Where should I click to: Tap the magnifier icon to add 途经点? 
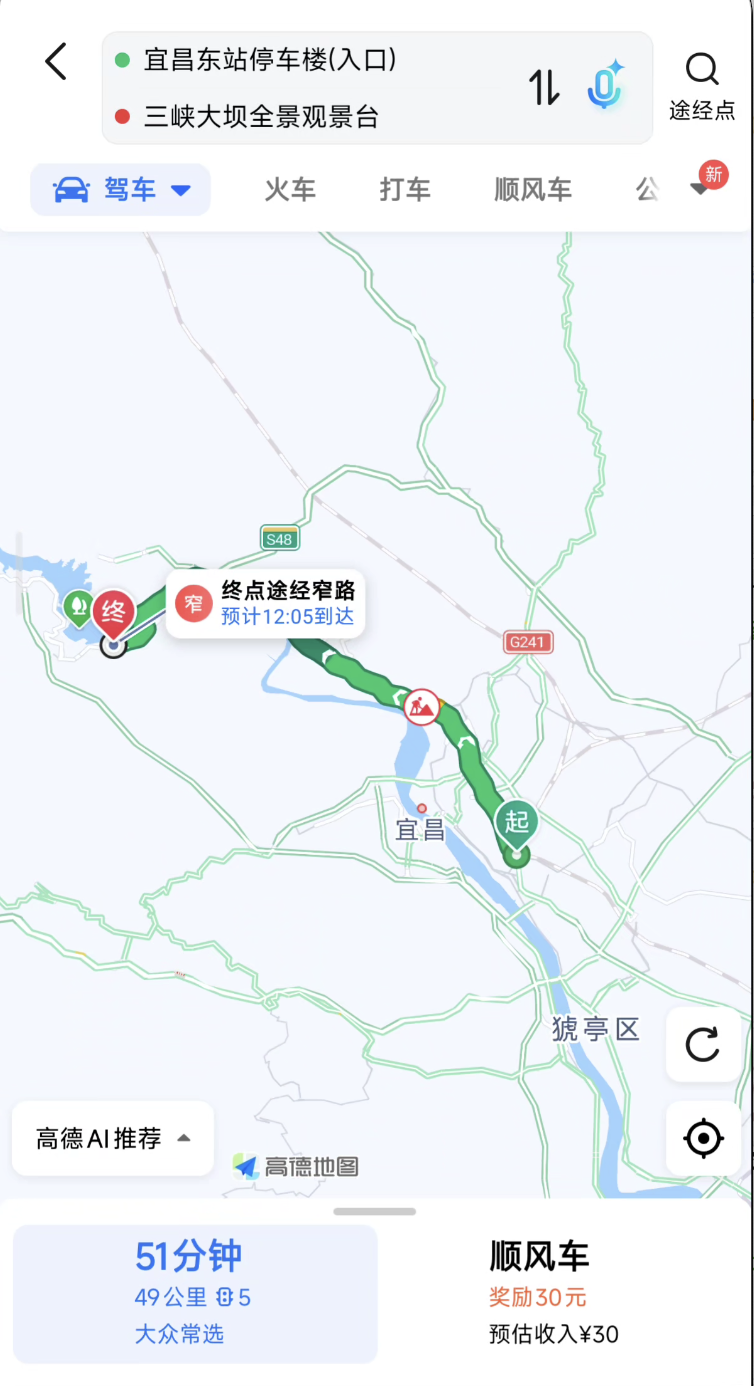(x=703, y=70)
